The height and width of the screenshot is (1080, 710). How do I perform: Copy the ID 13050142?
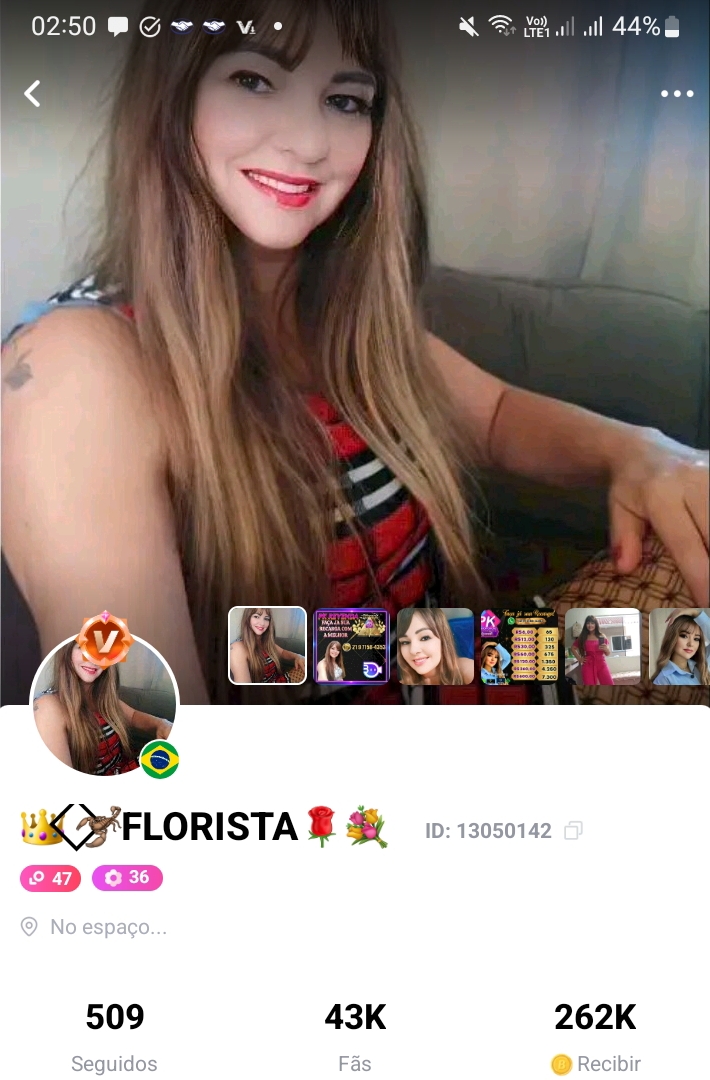pos(574,831)
